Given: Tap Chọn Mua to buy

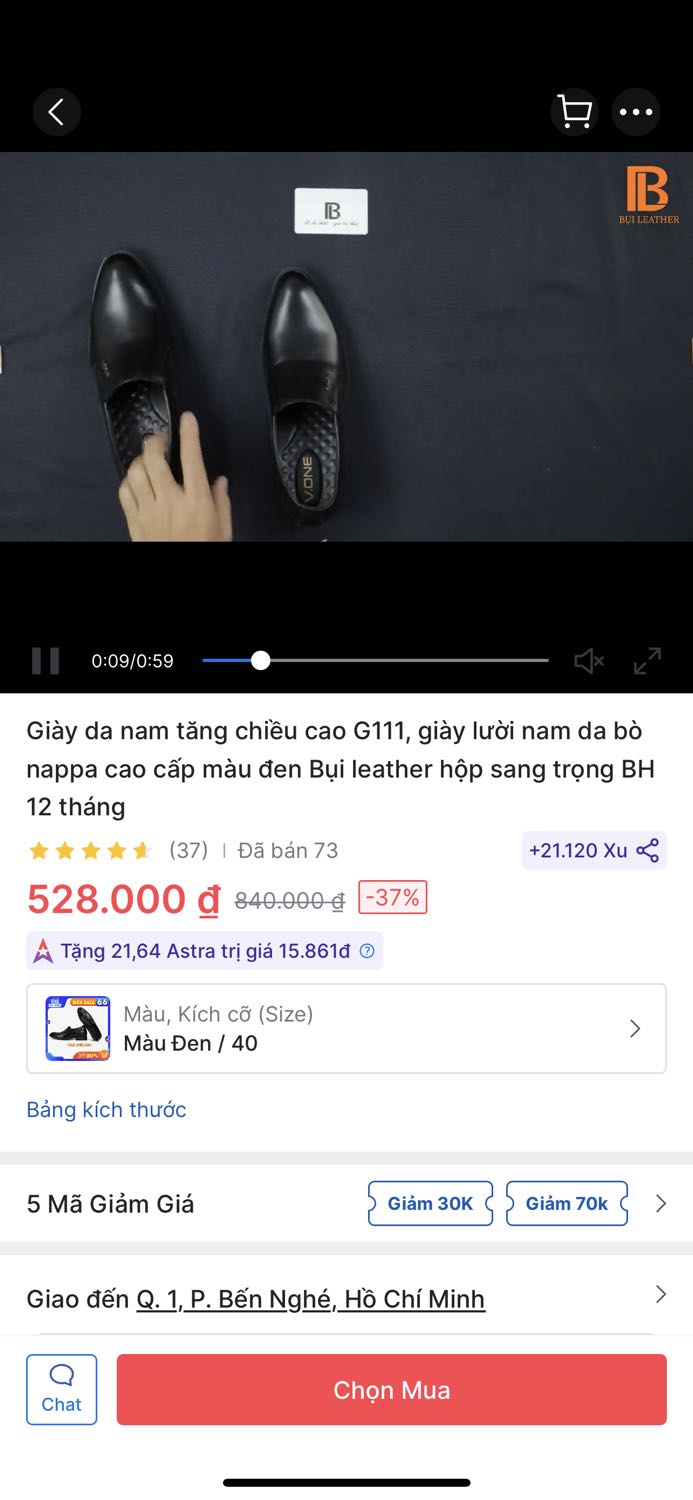Looking at the screenshot, I should point(392,1390).
